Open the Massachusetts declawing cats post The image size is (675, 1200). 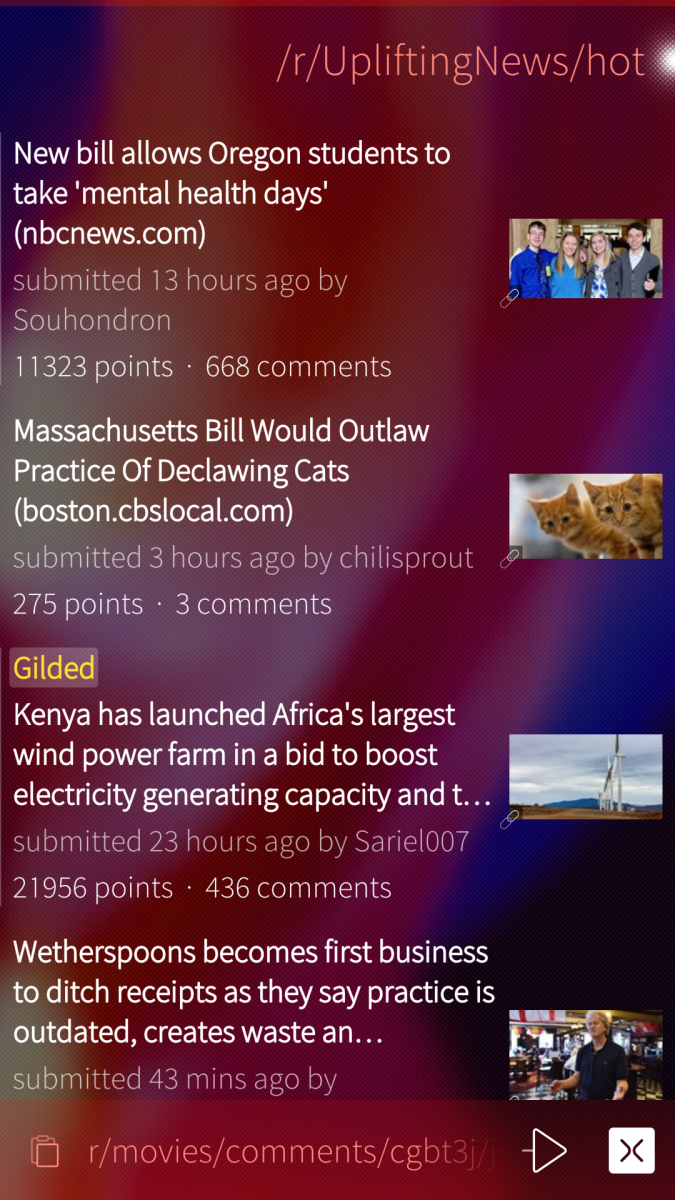[221, 471]
